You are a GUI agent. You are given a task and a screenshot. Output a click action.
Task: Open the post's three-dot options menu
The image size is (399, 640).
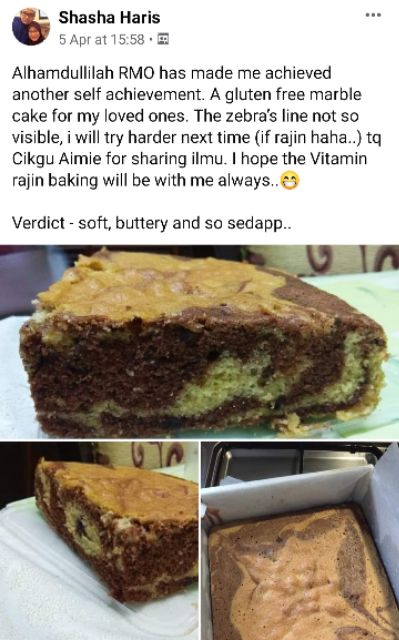(x=373, y=15)
